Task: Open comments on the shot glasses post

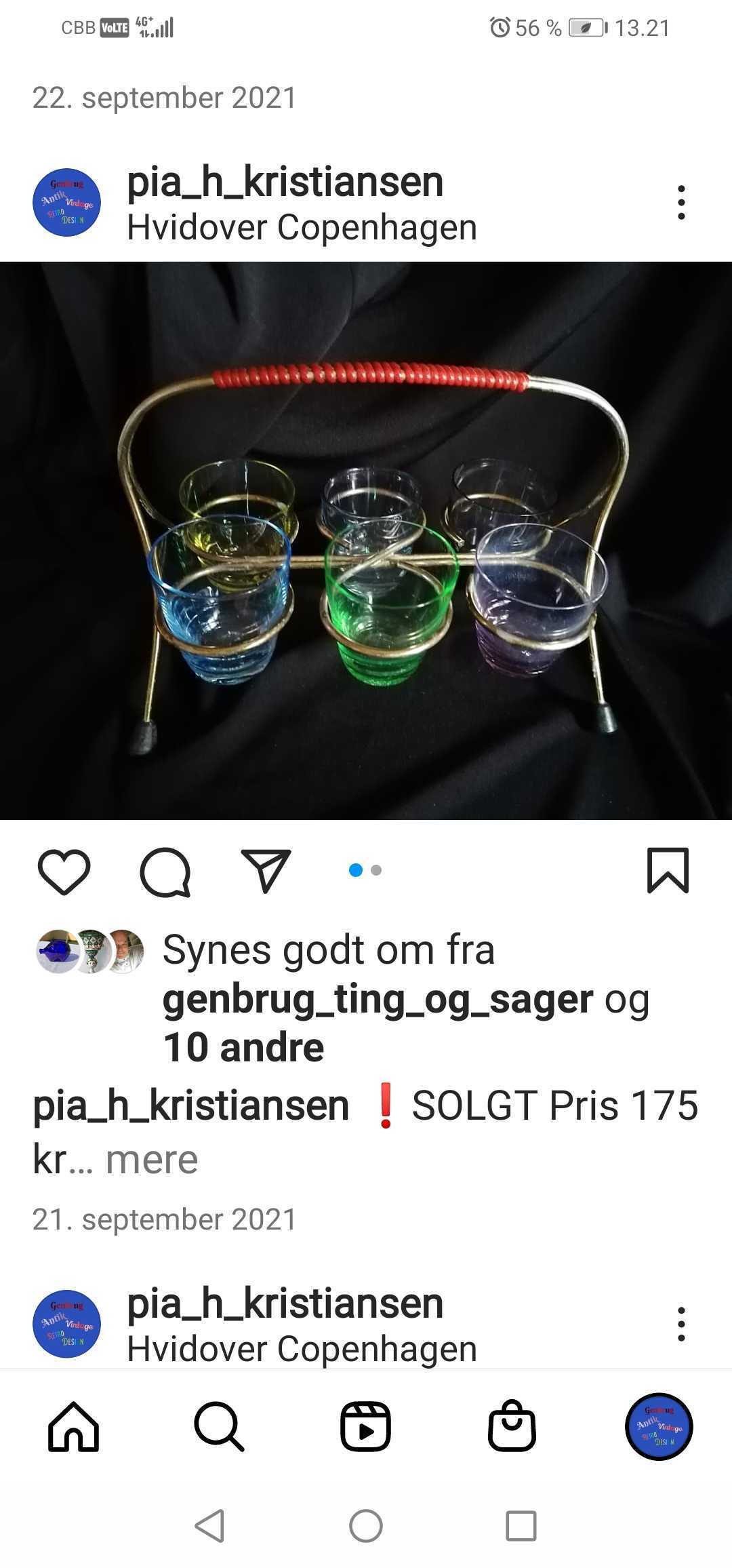Action: pos(165,871)
